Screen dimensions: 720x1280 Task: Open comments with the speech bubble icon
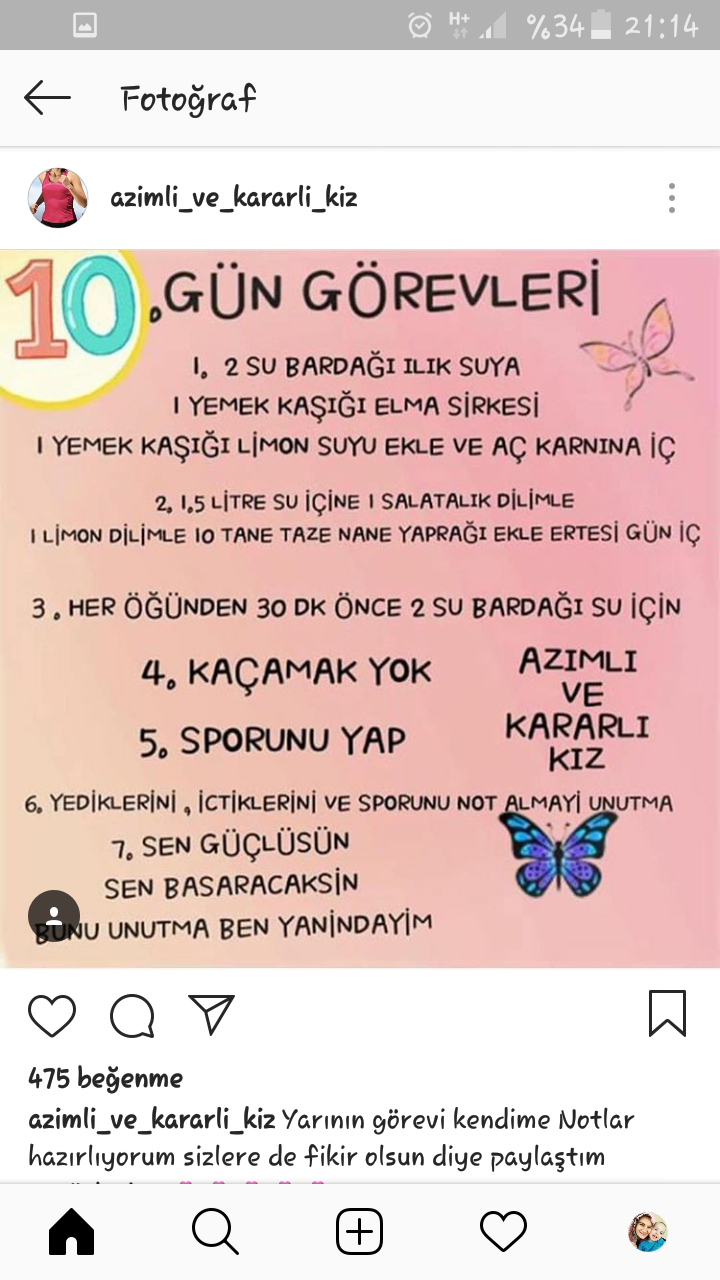(x=132, y=1015)
